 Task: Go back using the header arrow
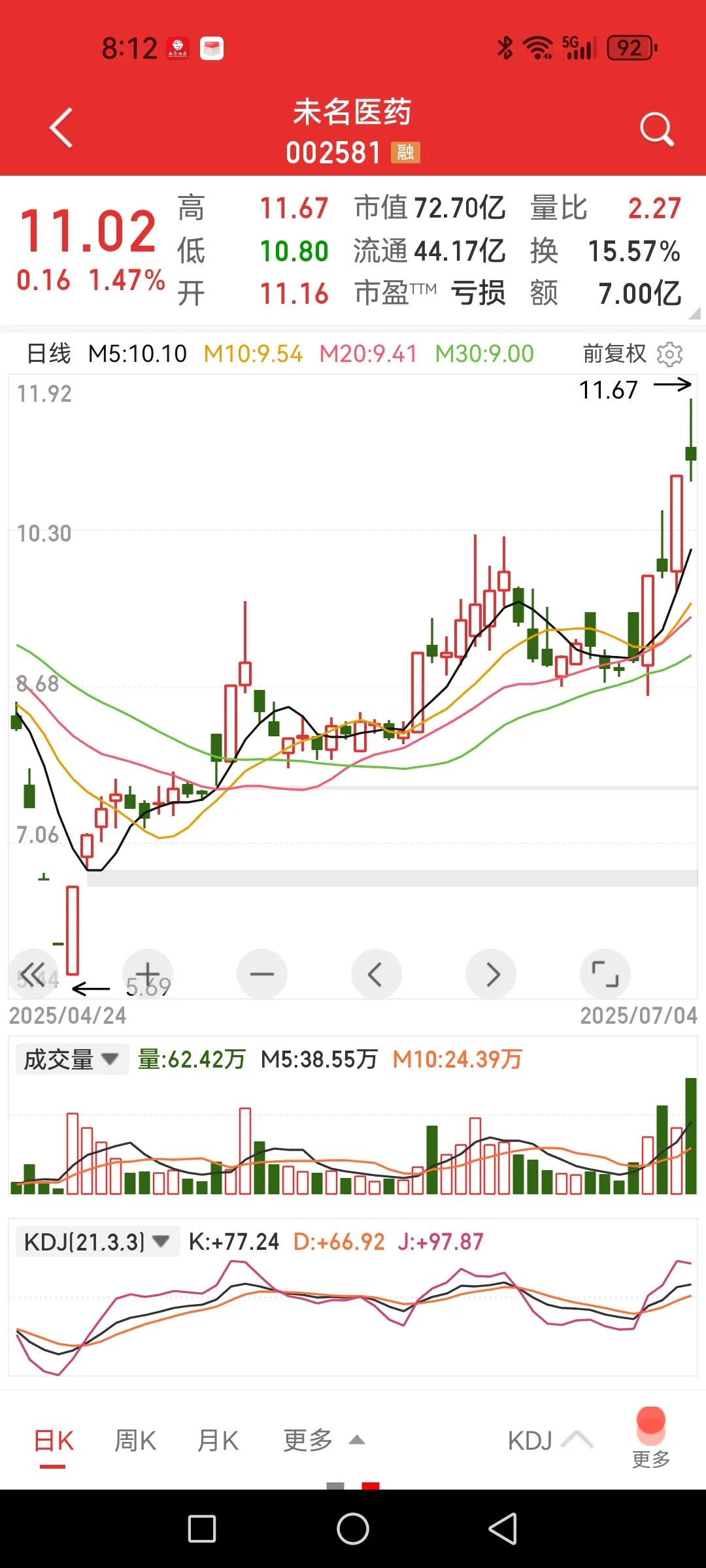(61, 128)
